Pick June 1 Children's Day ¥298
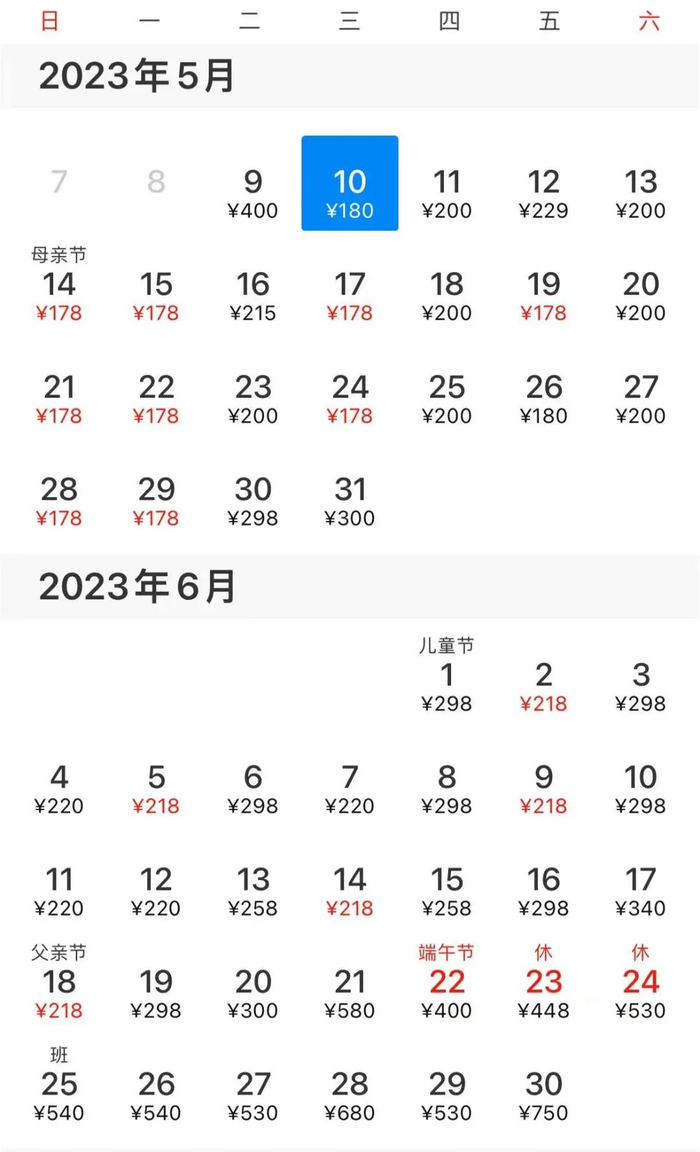This screenshot has width=700, height=1152. click(447, 677)
